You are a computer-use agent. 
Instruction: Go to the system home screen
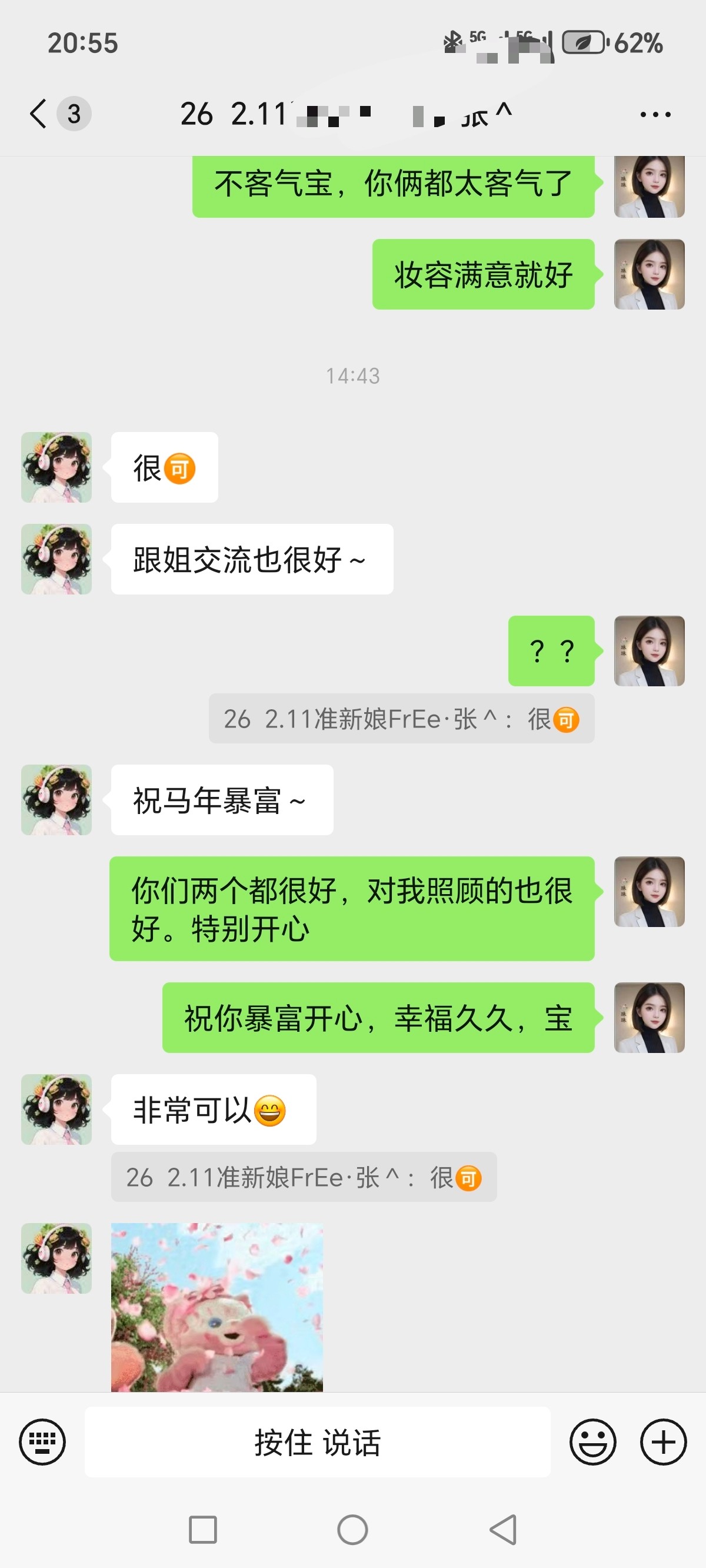coord(352,1530)
